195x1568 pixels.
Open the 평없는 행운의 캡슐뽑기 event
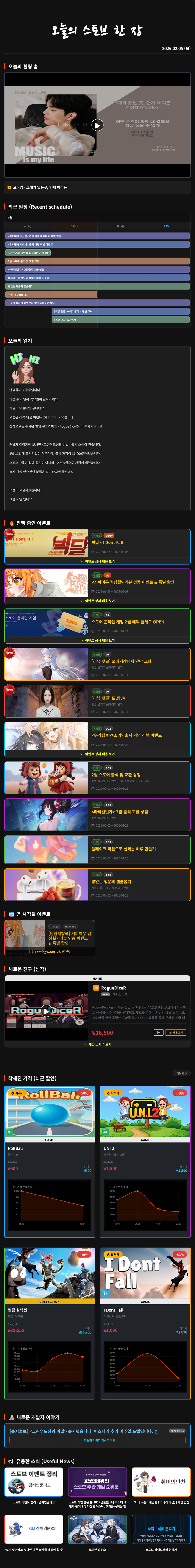(x=97, y=884)
